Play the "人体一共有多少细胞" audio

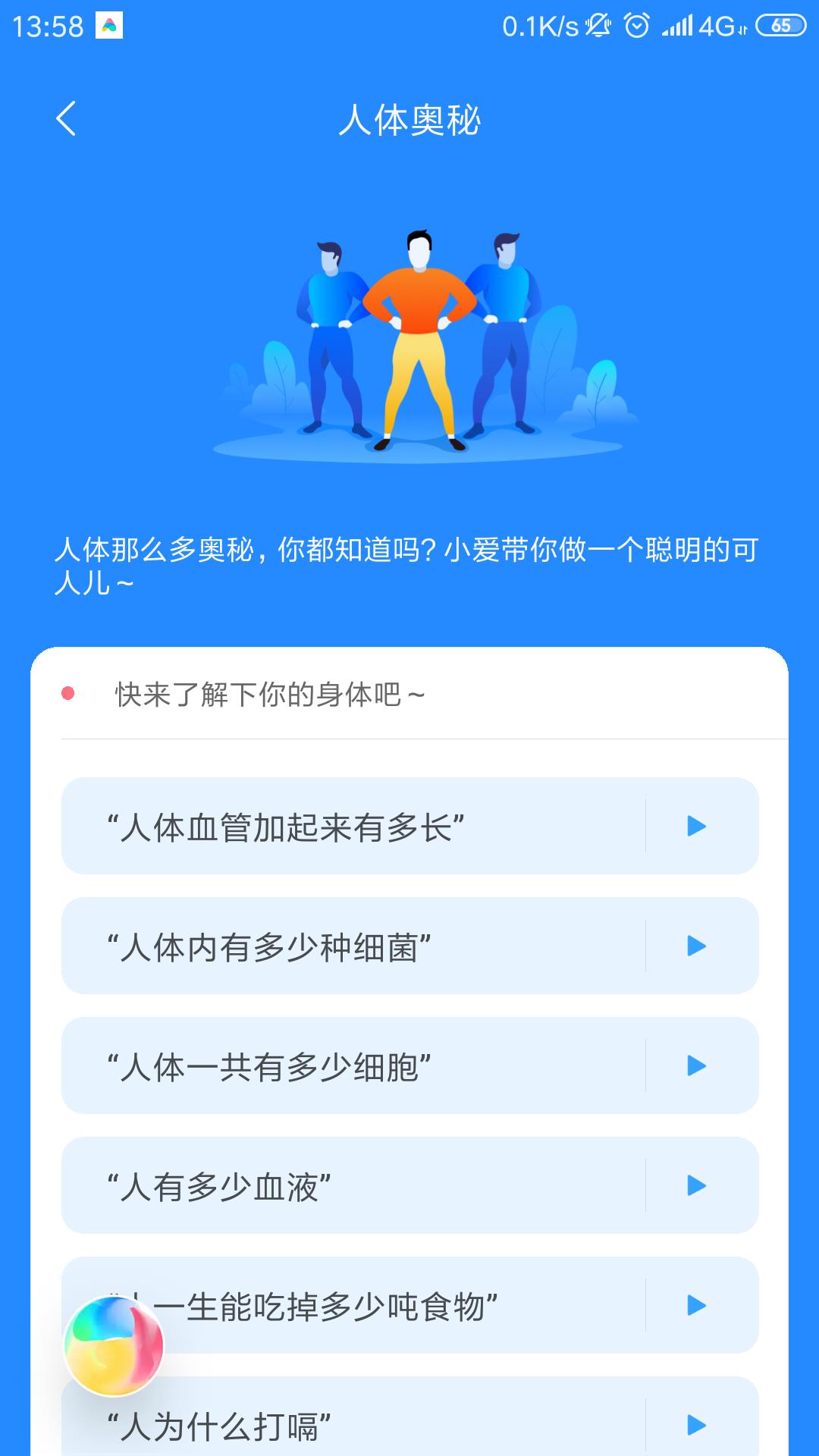tap(695, 1063)
